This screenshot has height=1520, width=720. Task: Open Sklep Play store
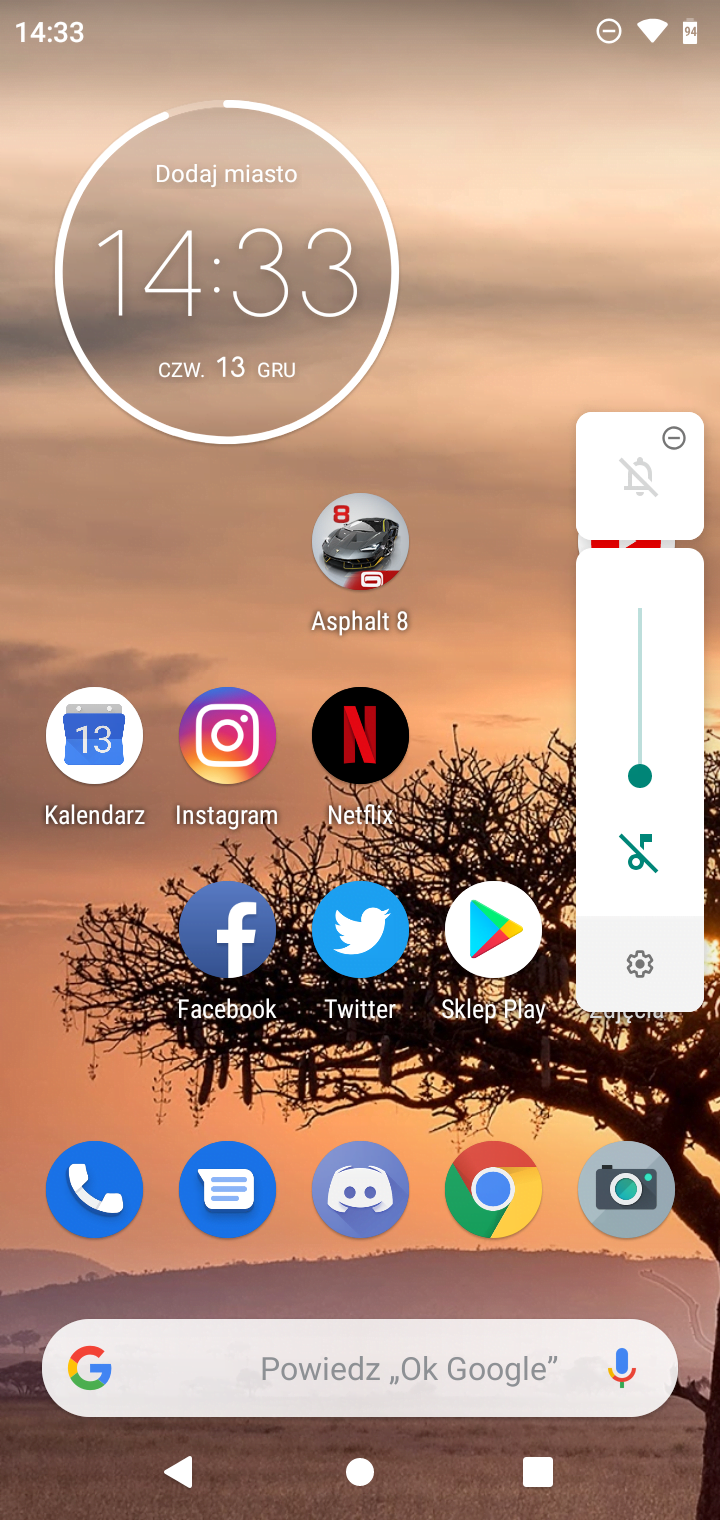point(493,930)
